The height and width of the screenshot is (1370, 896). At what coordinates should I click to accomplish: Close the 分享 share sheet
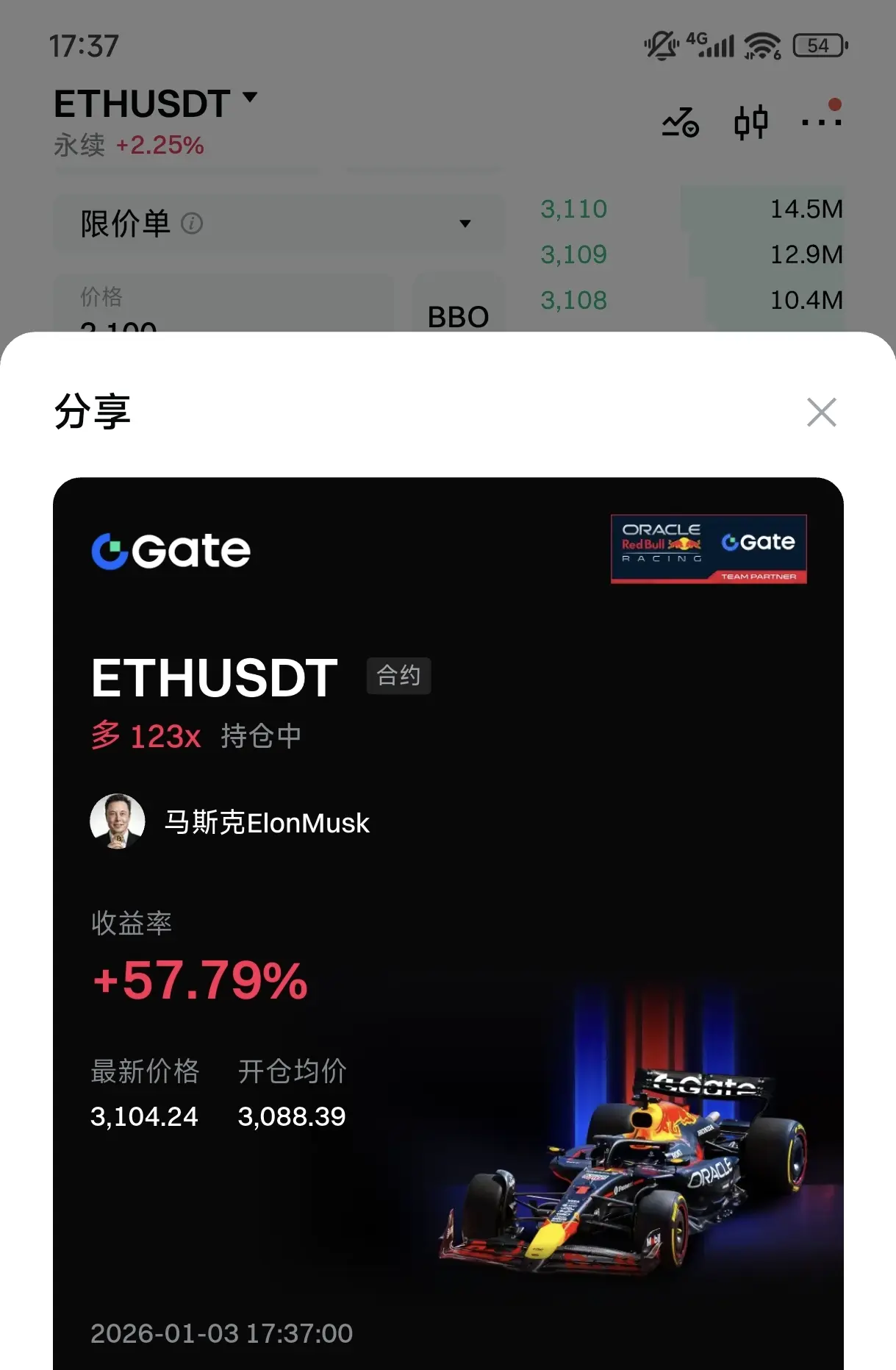(821, 413)
